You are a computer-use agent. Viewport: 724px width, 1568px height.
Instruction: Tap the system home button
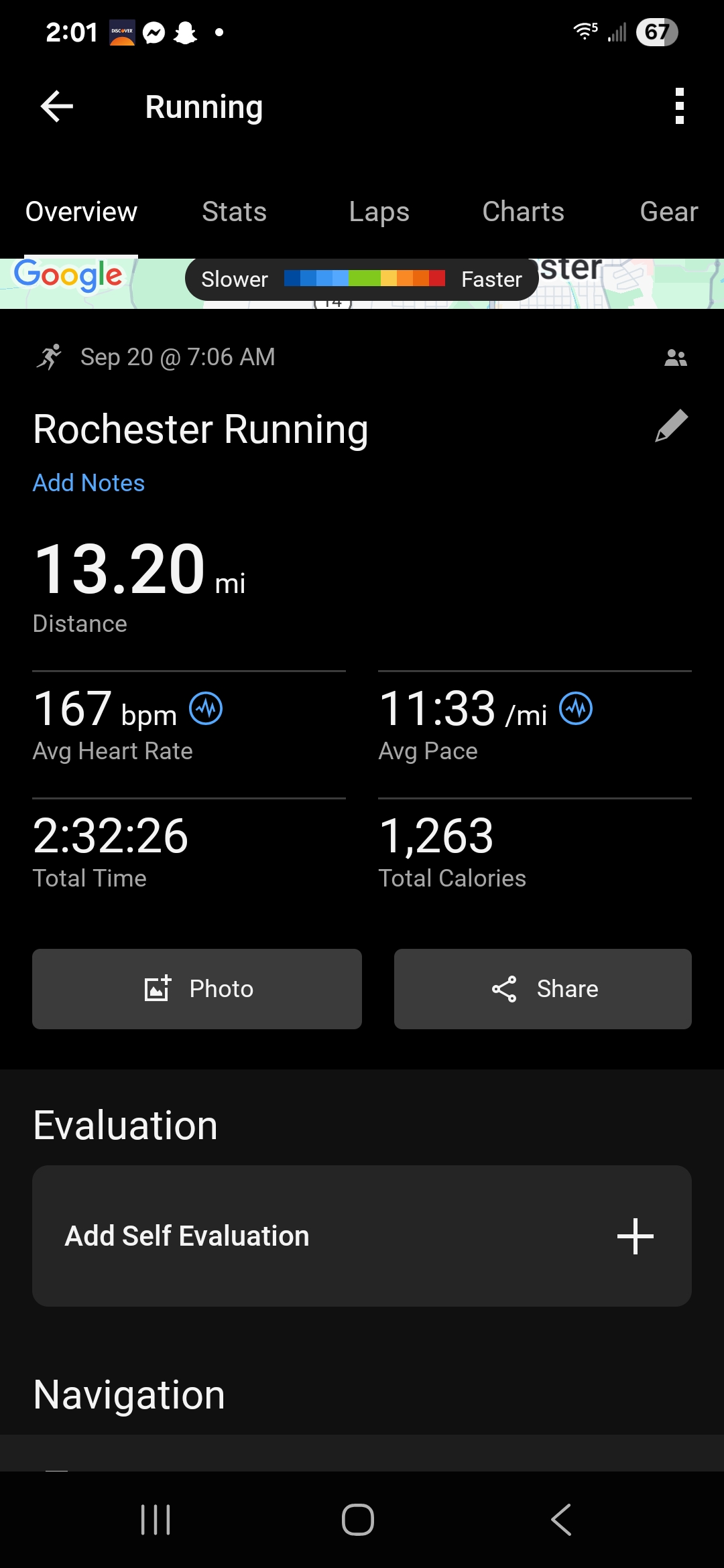click(358, 1519)
